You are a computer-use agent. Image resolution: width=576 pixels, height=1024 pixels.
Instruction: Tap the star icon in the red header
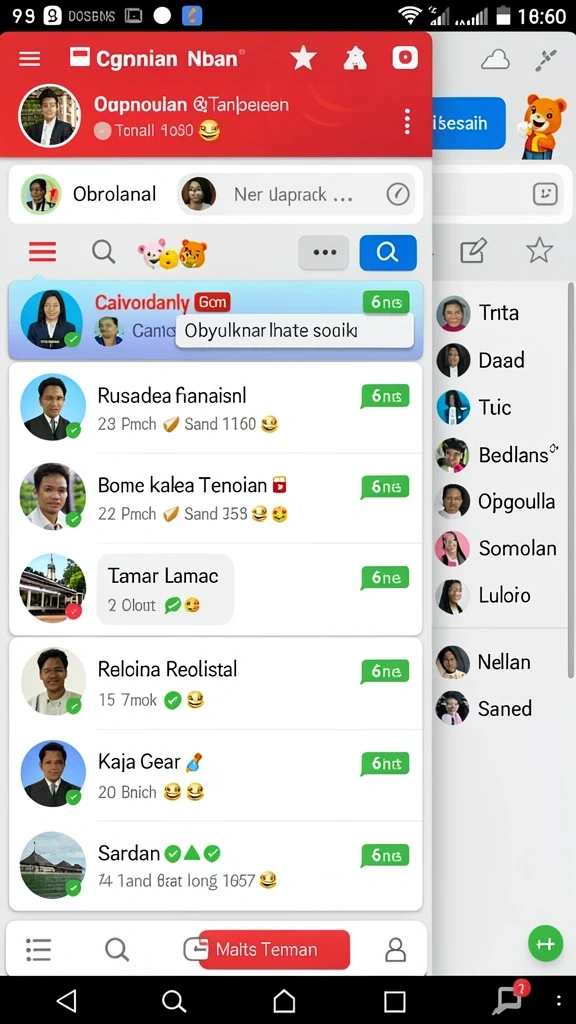click(x=303, y=58)
